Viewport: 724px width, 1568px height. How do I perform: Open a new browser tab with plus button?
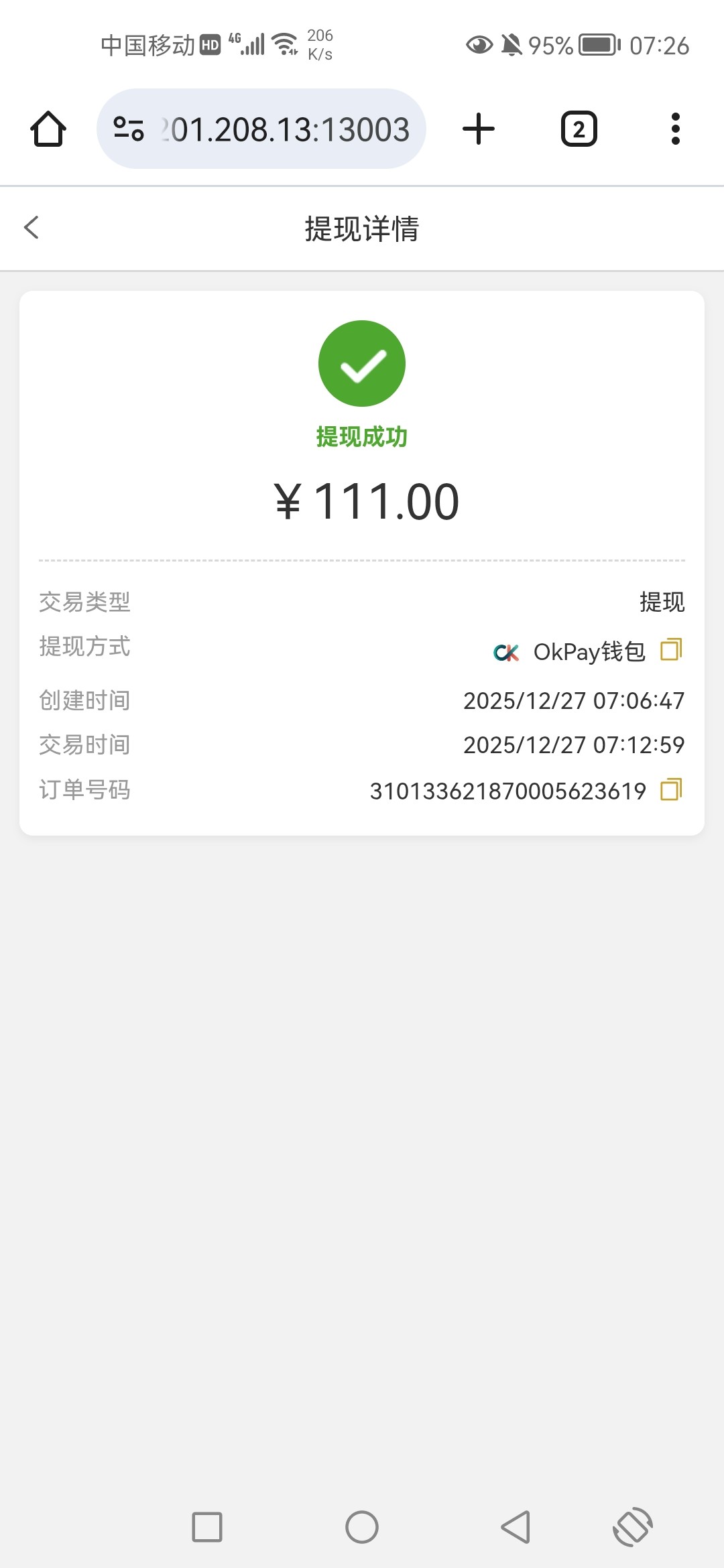click(477, 129)
